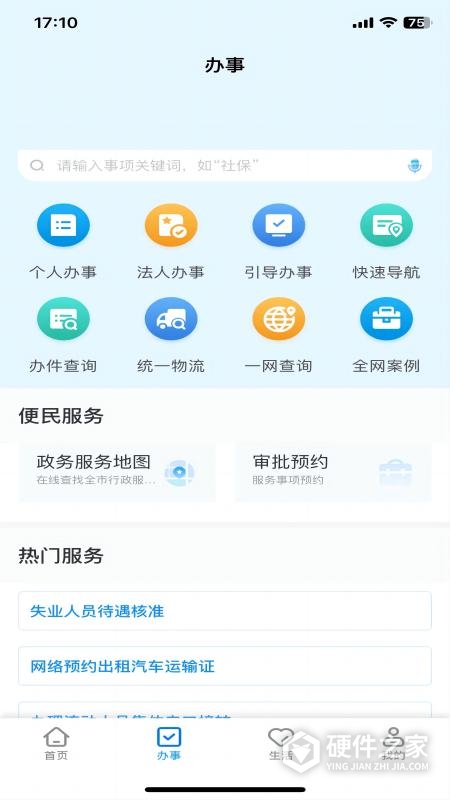Open 网络预约出租汽车运输证 service
450x800 pixels.
click(224, 666)
